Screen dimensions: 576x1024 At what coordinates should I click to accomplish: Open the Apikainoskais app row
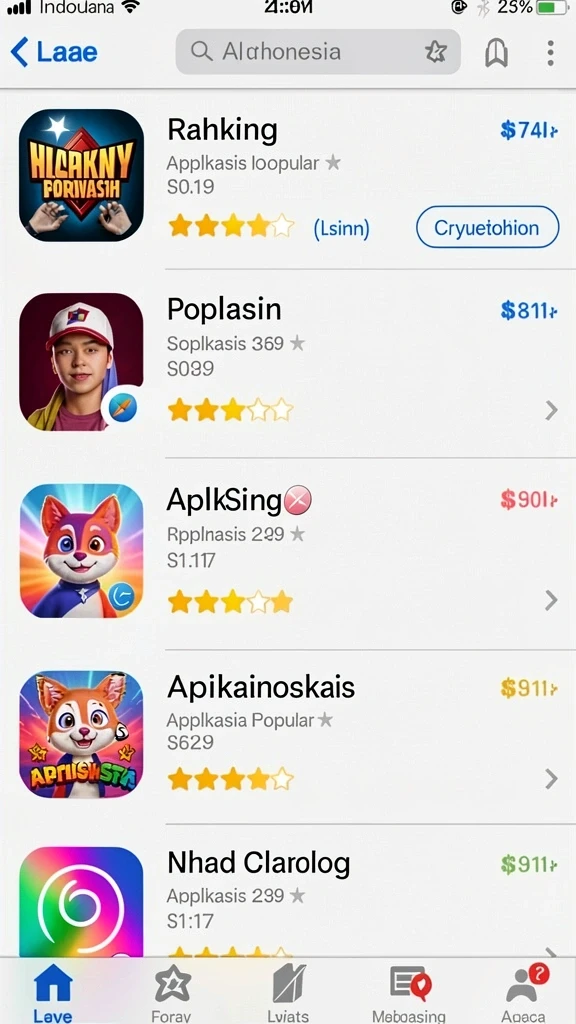click(288, 735)
